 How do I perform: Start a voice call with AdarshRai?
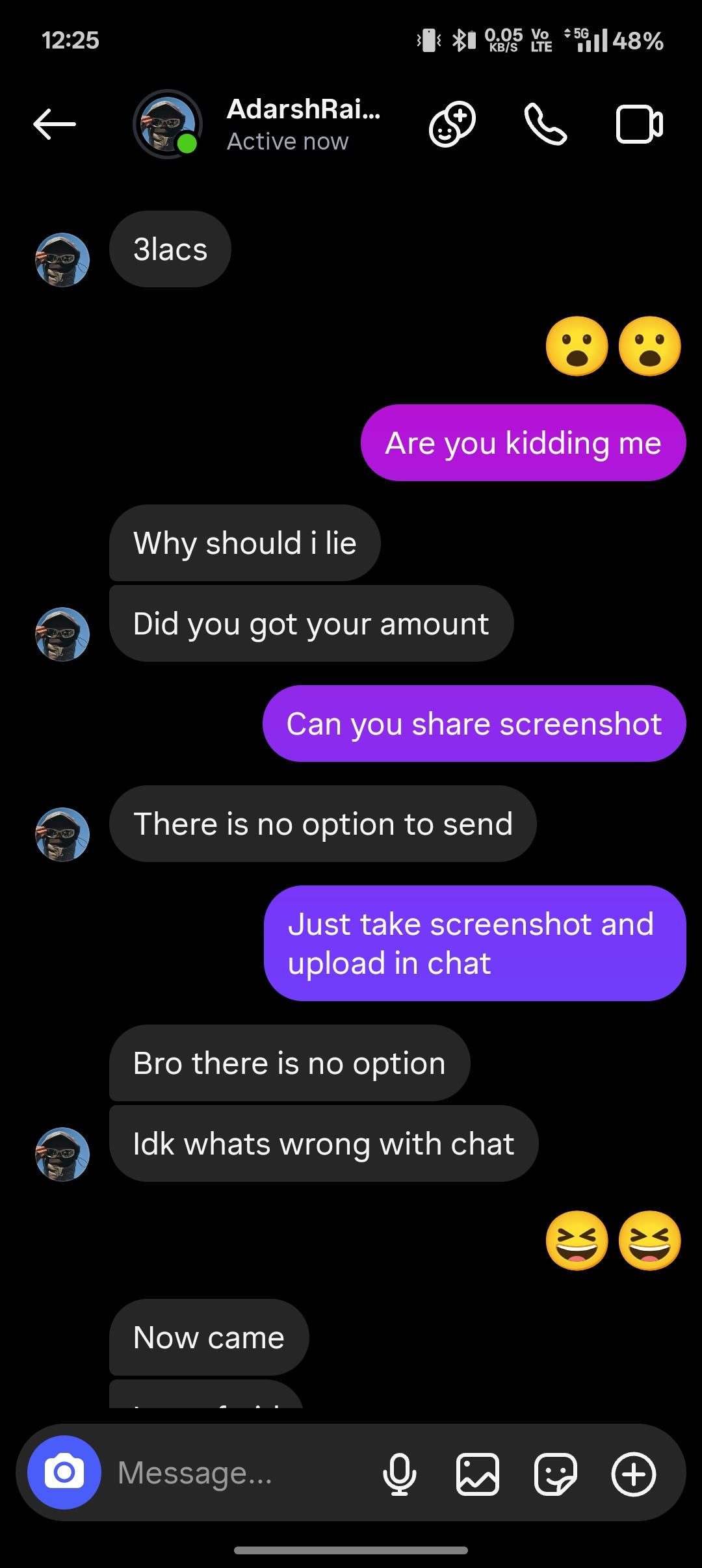point(545,124)
